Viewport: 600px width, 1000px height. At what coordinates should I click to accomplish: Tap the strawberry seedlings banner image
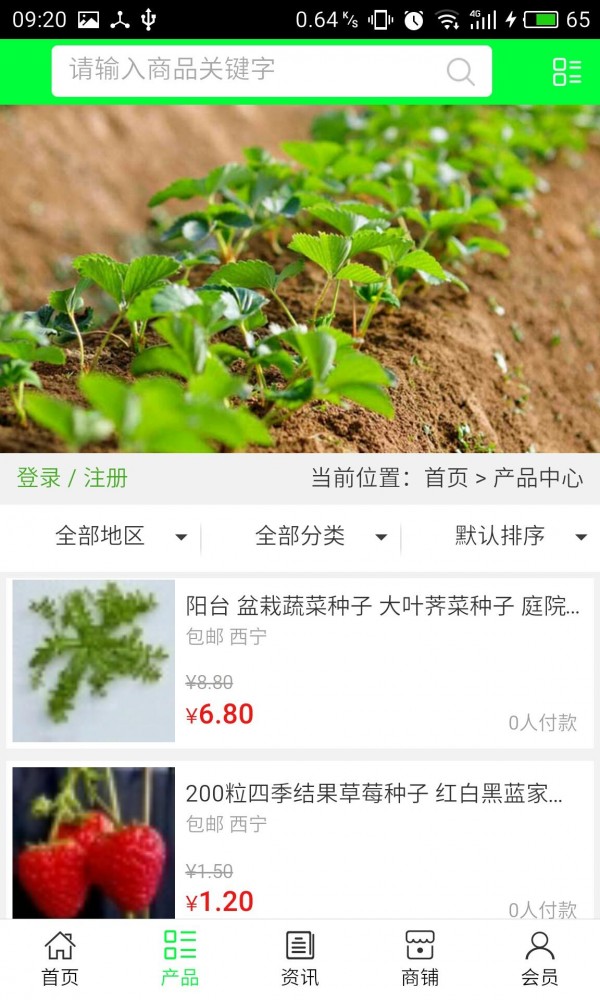tap(300, 278)
